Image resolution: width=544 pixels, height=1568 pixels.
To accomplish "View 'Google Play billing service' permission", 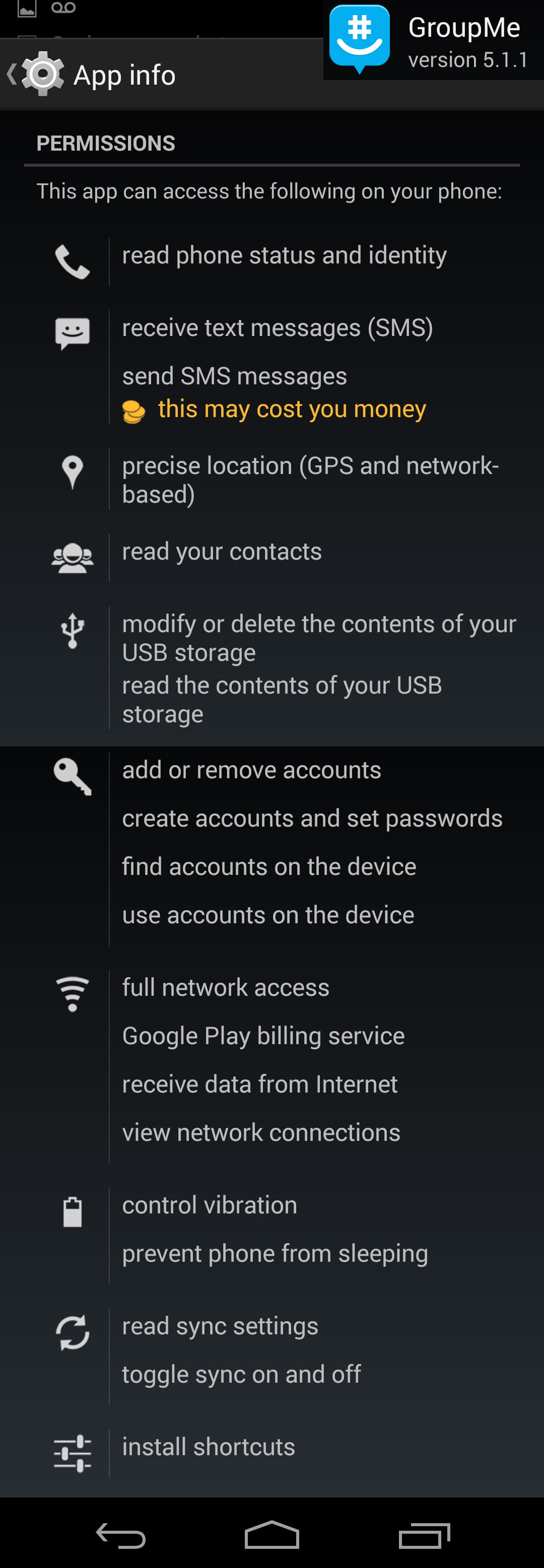I will (x=263, y=1036).
